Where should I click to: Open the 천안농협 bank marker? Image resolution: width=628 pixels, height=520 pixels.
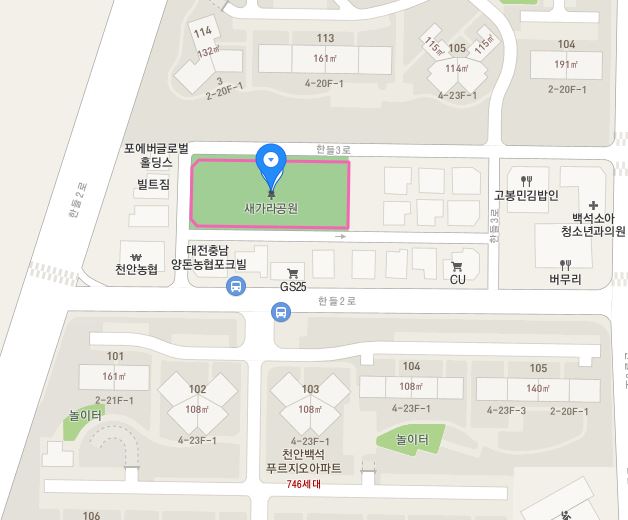[135, 252]
